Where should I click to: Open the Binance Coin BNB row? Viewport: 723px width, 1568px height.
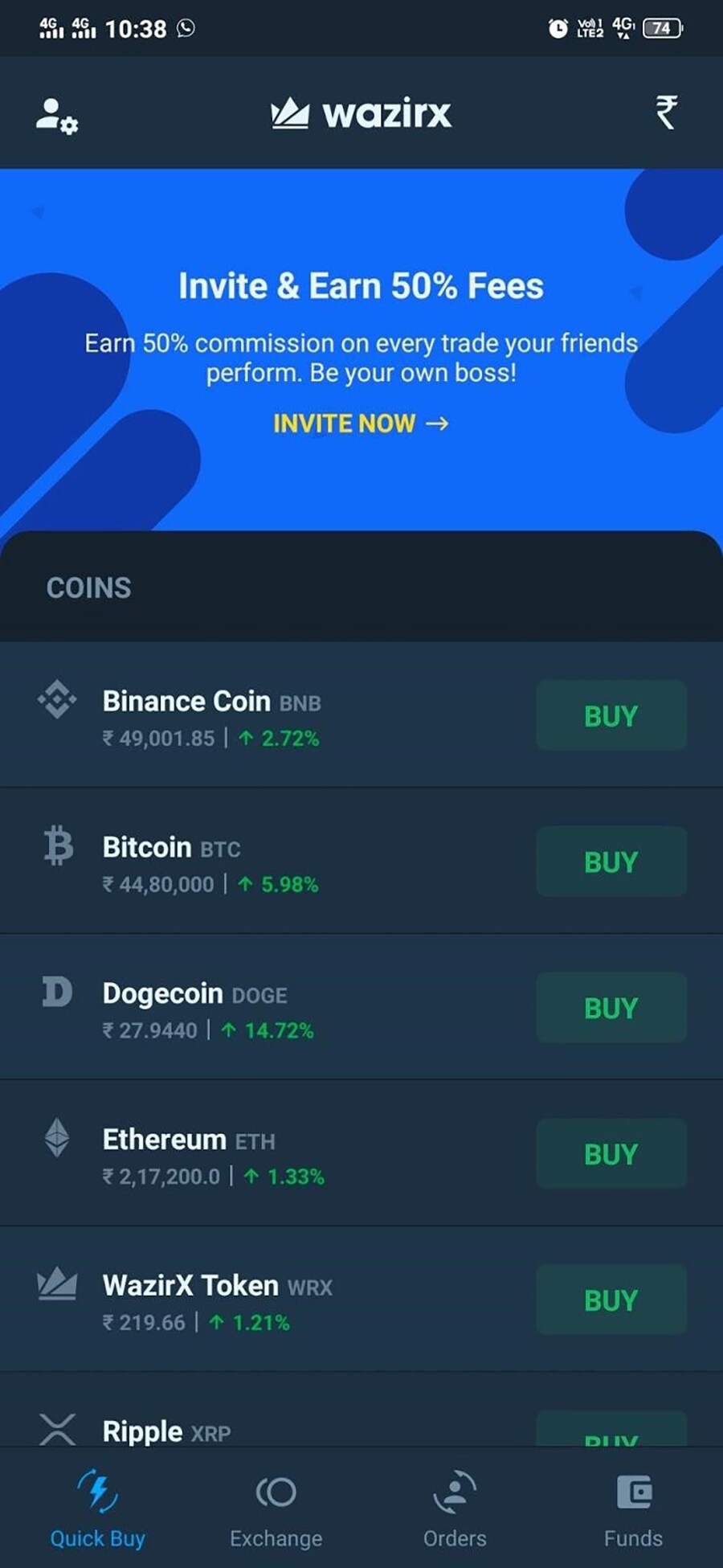pos(211,715)
